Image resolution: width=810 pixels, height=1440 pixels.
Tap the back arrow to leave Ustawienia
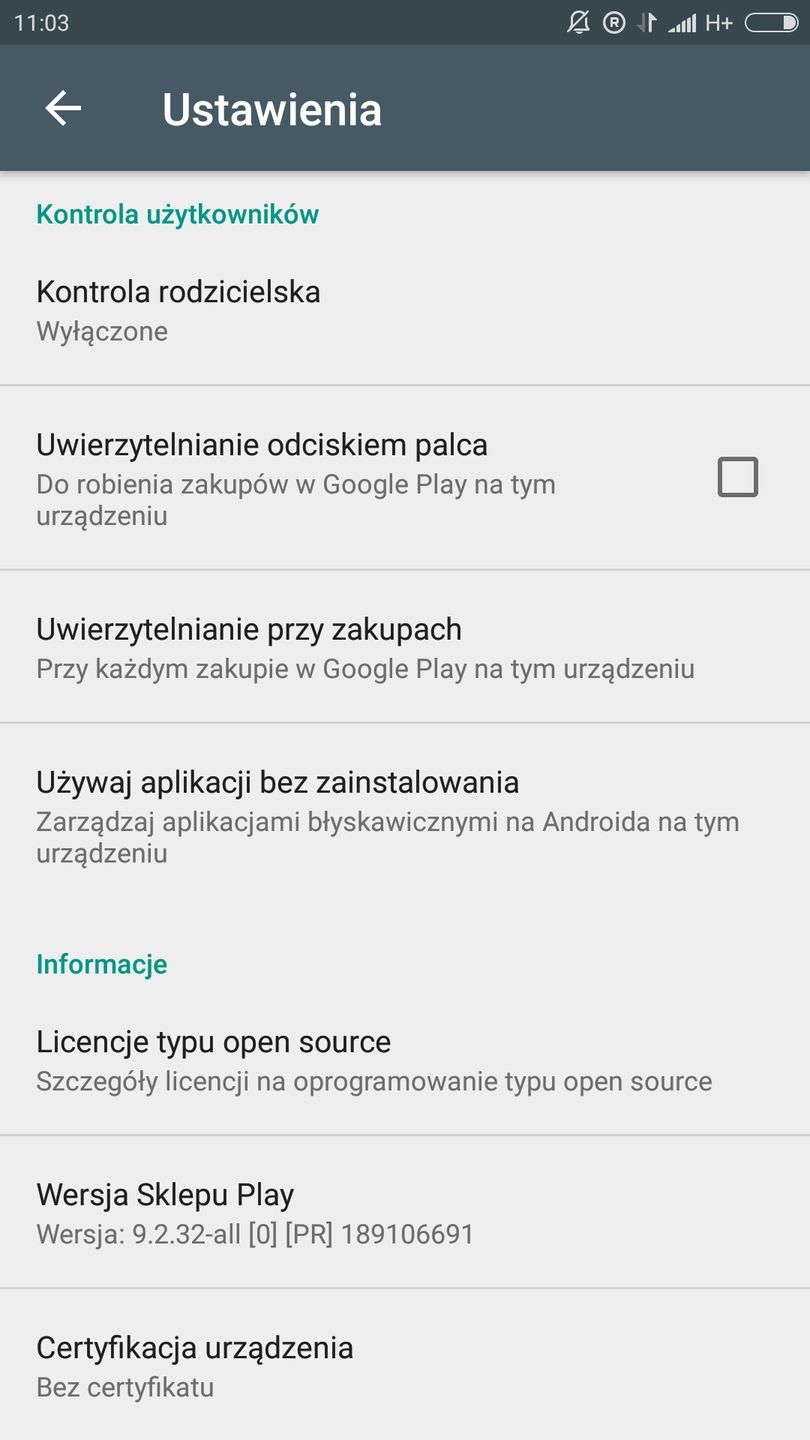62,108
